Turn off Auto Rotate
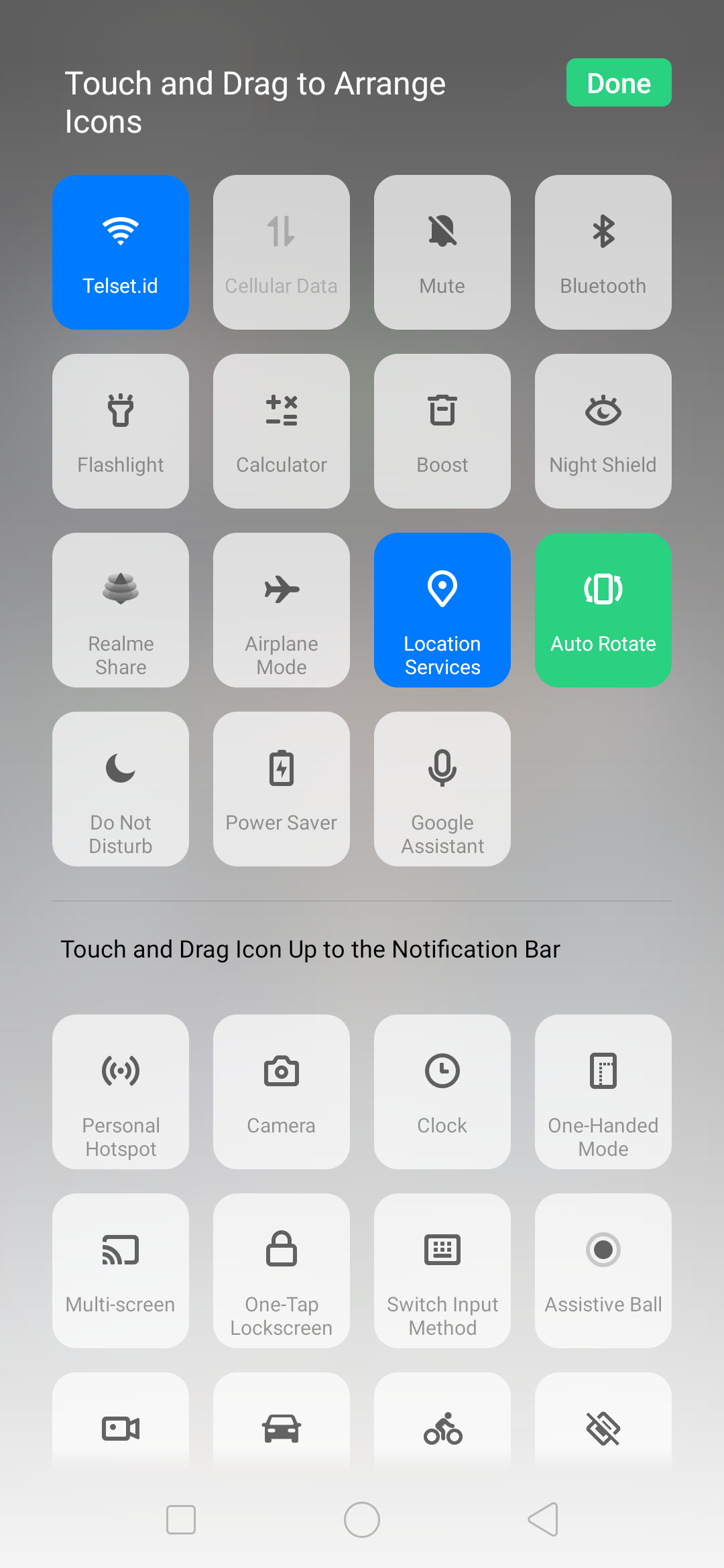The image size is (724, 1568). 603,610
